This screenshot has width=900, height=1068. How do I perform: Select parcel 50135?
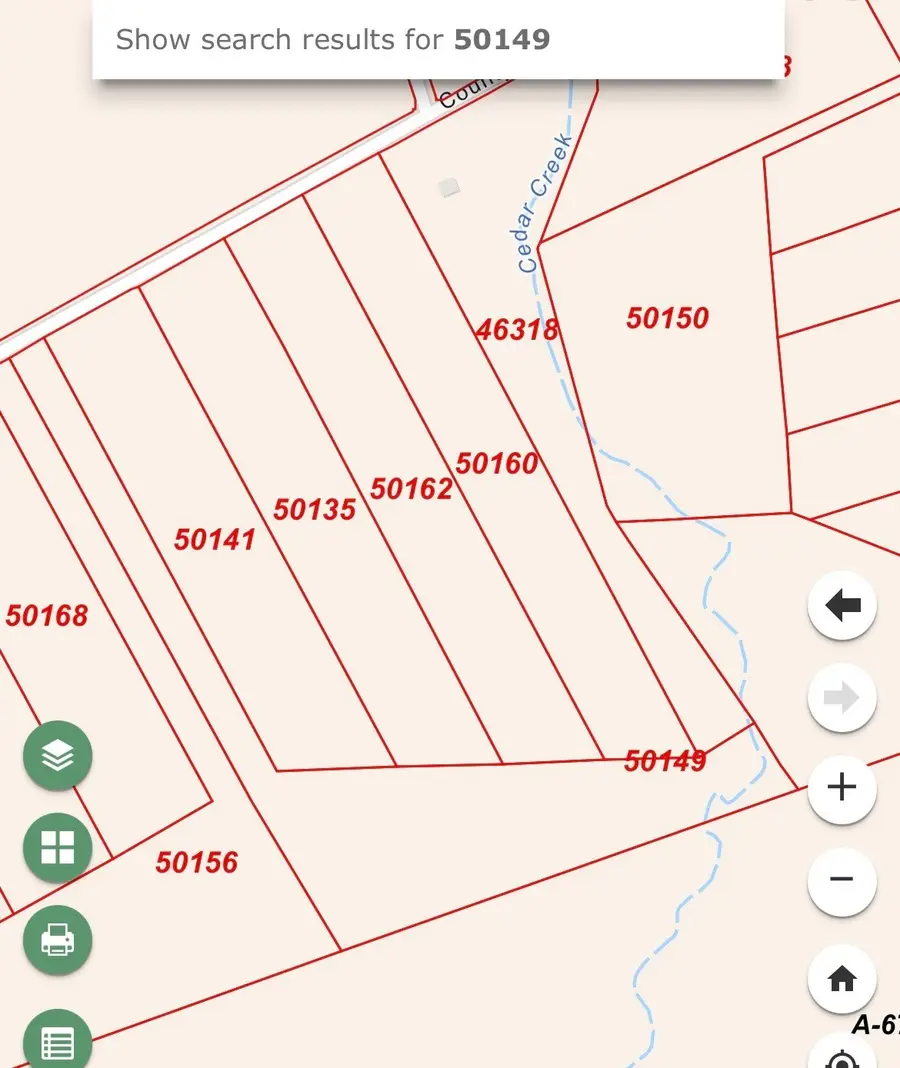[x=316, y=510]
